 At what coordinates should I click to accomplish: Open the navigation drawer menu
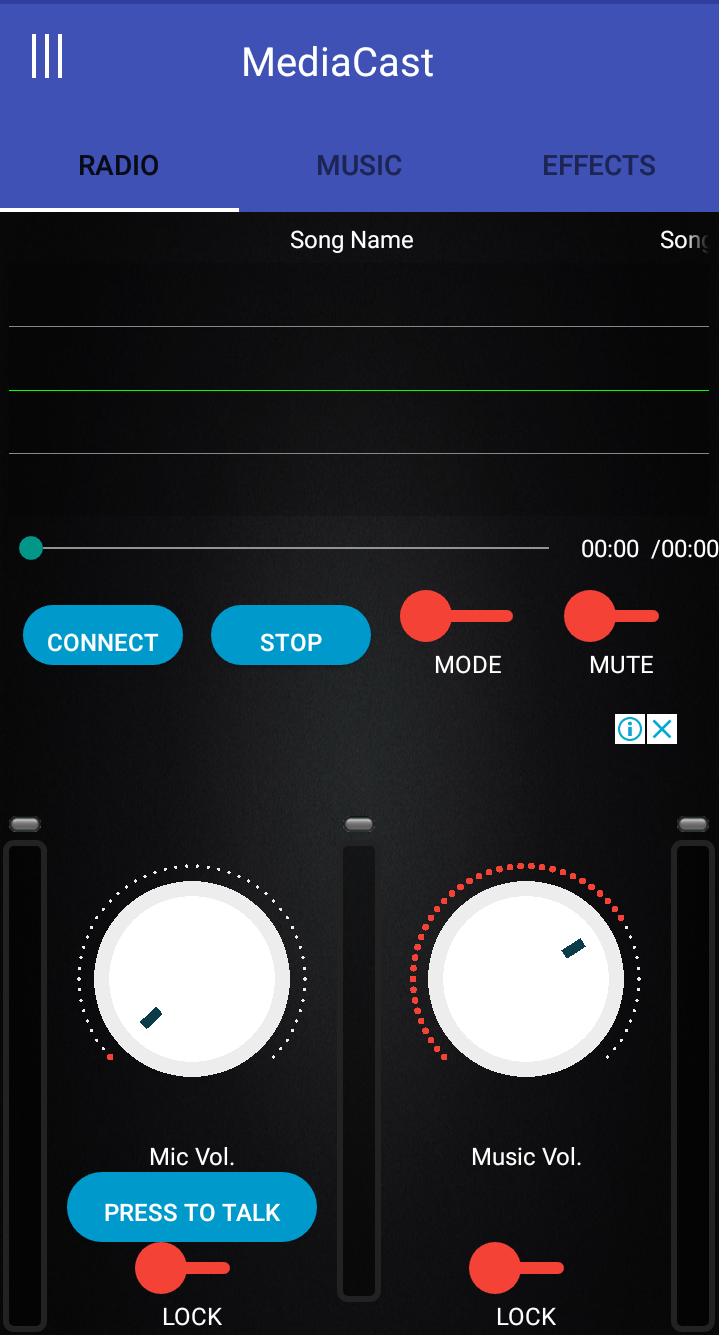point(47,57)
